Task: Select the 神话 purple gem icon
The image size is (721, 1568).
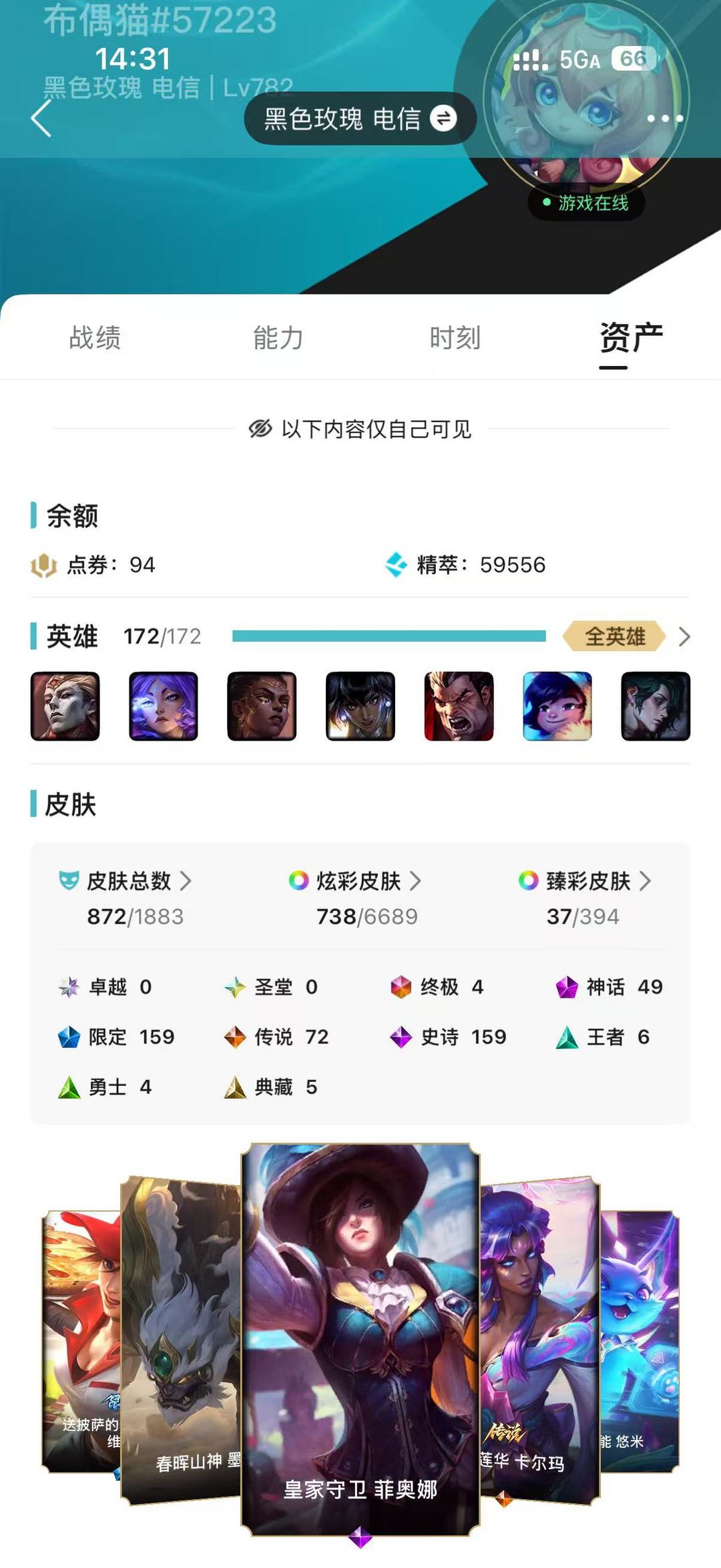Action: (x=567, y=988)
